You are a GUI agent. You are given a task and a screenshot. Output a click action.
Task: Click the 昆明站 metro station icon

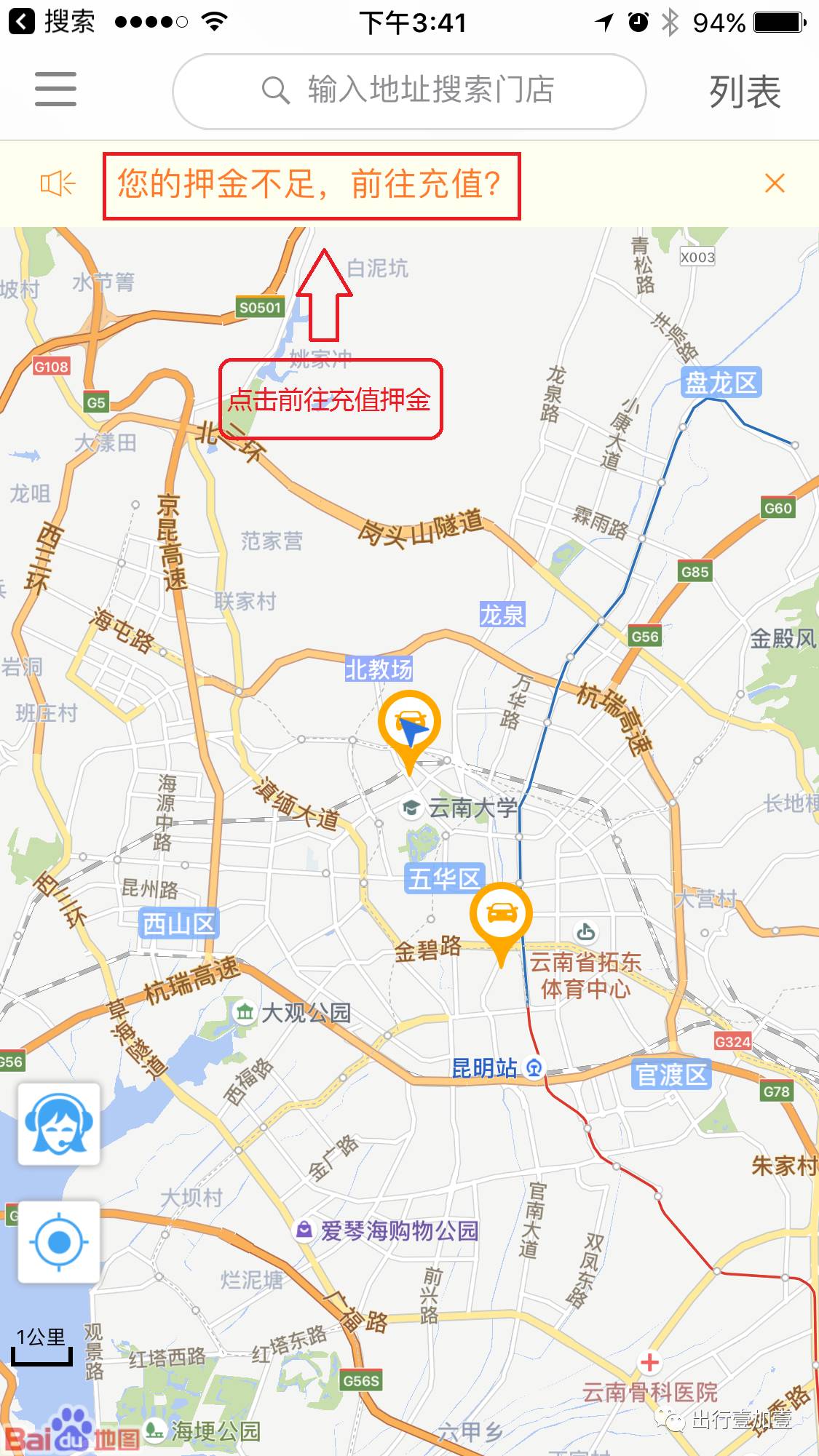(534, 1068)
